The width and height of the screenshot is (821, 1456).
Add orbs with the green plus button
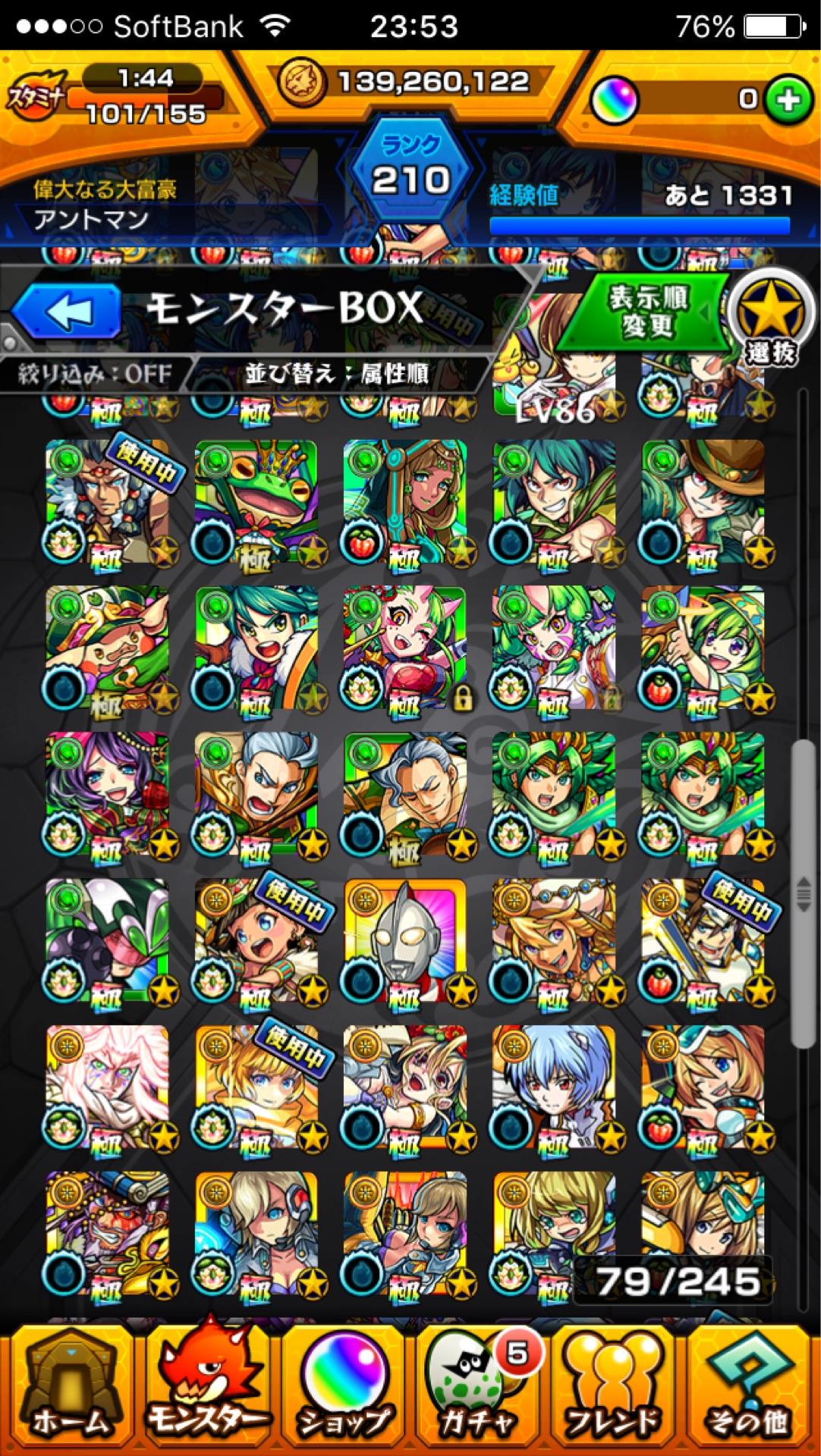click(x=788, y=100)
